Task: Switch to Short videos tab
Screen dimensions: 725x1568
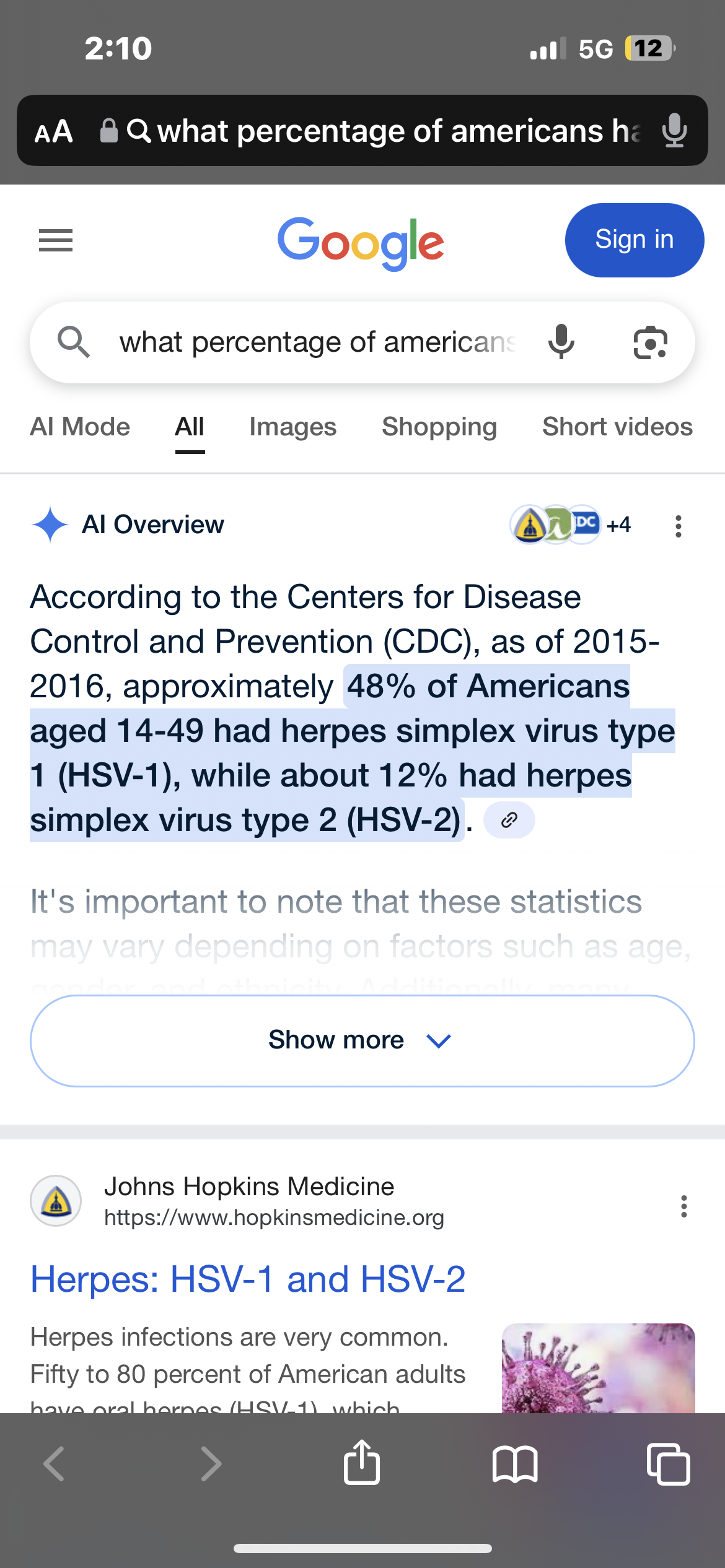Action: (x=617, y=427)
